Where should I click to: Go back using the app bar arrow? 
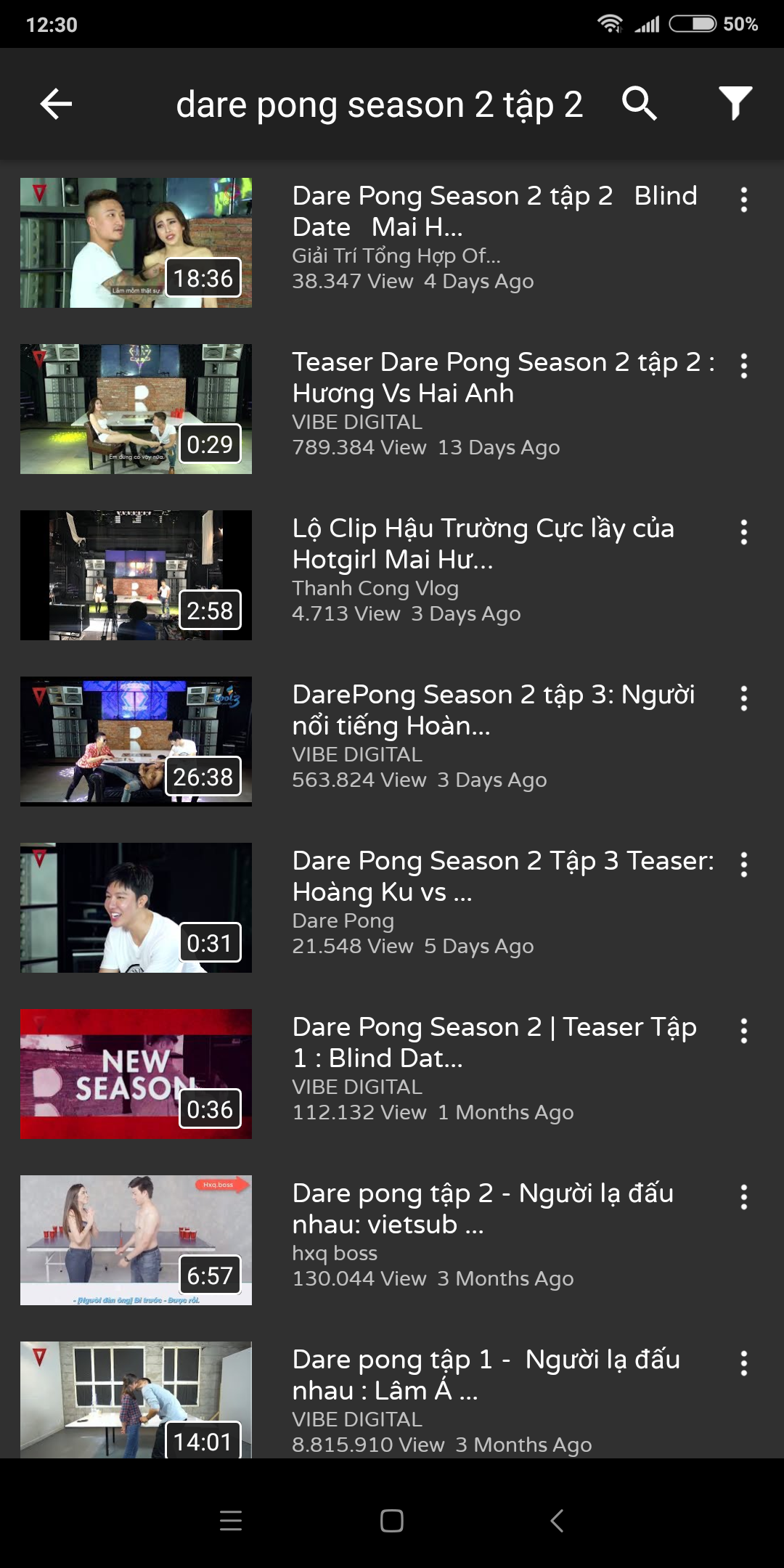pyautogui.click(x=56, y=104)
